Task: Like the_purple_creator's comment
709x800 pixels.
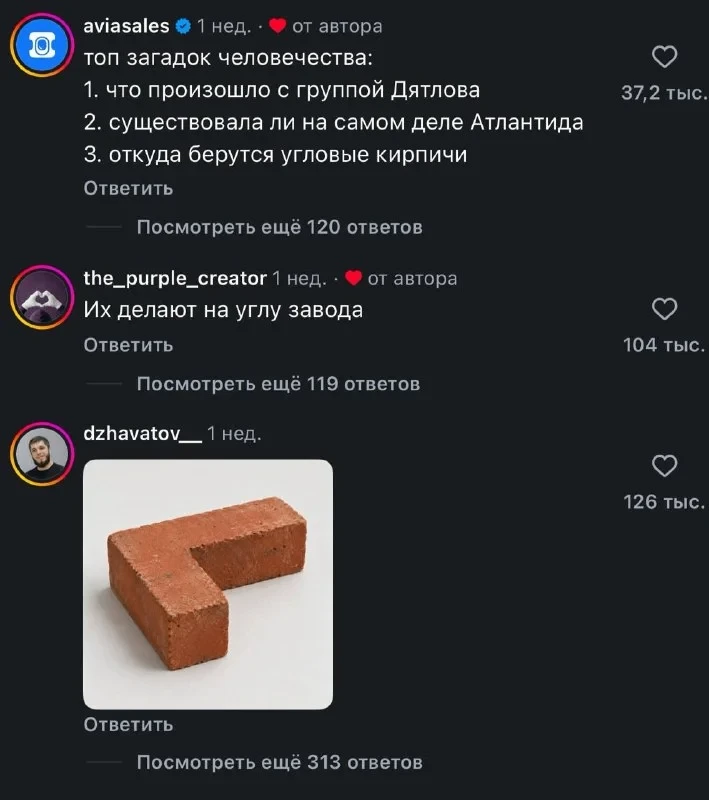Action: (x=664, y=309)
